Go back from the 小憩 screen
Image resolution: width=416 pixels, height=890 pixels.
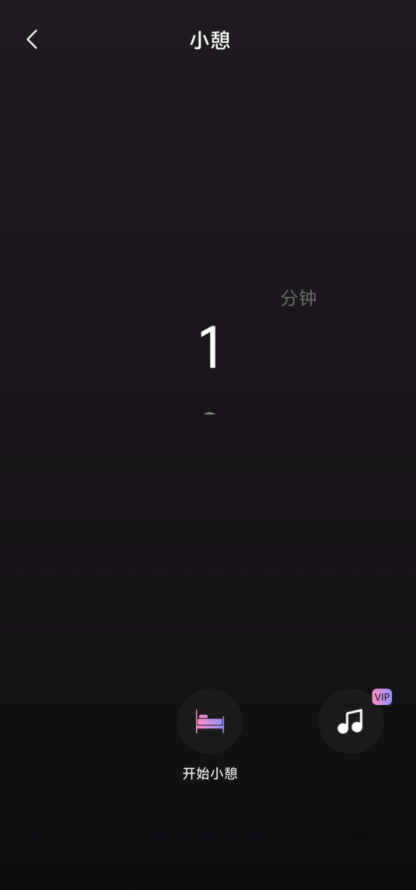pos(32,40)
